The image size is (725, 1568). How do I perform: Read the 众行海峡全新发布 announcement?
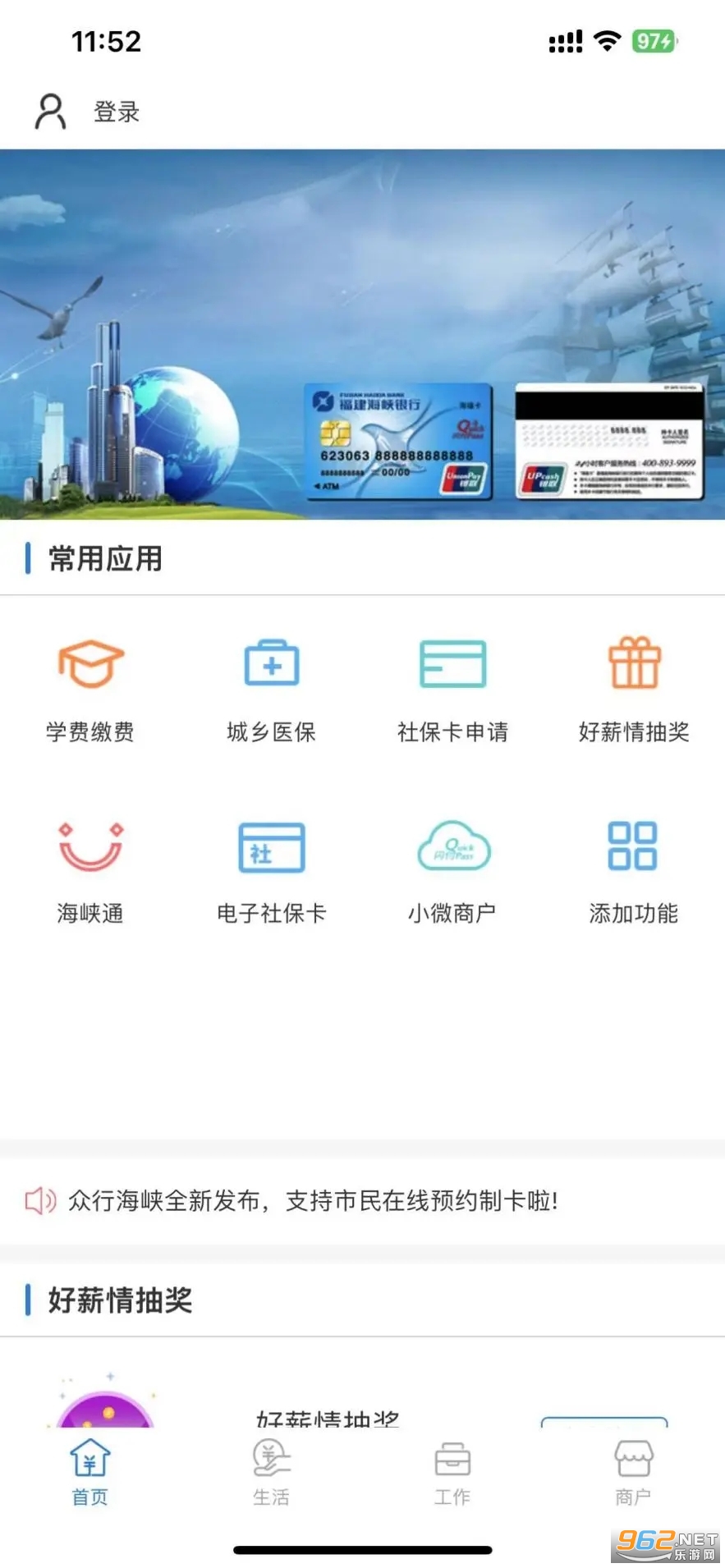[312, 1201]
